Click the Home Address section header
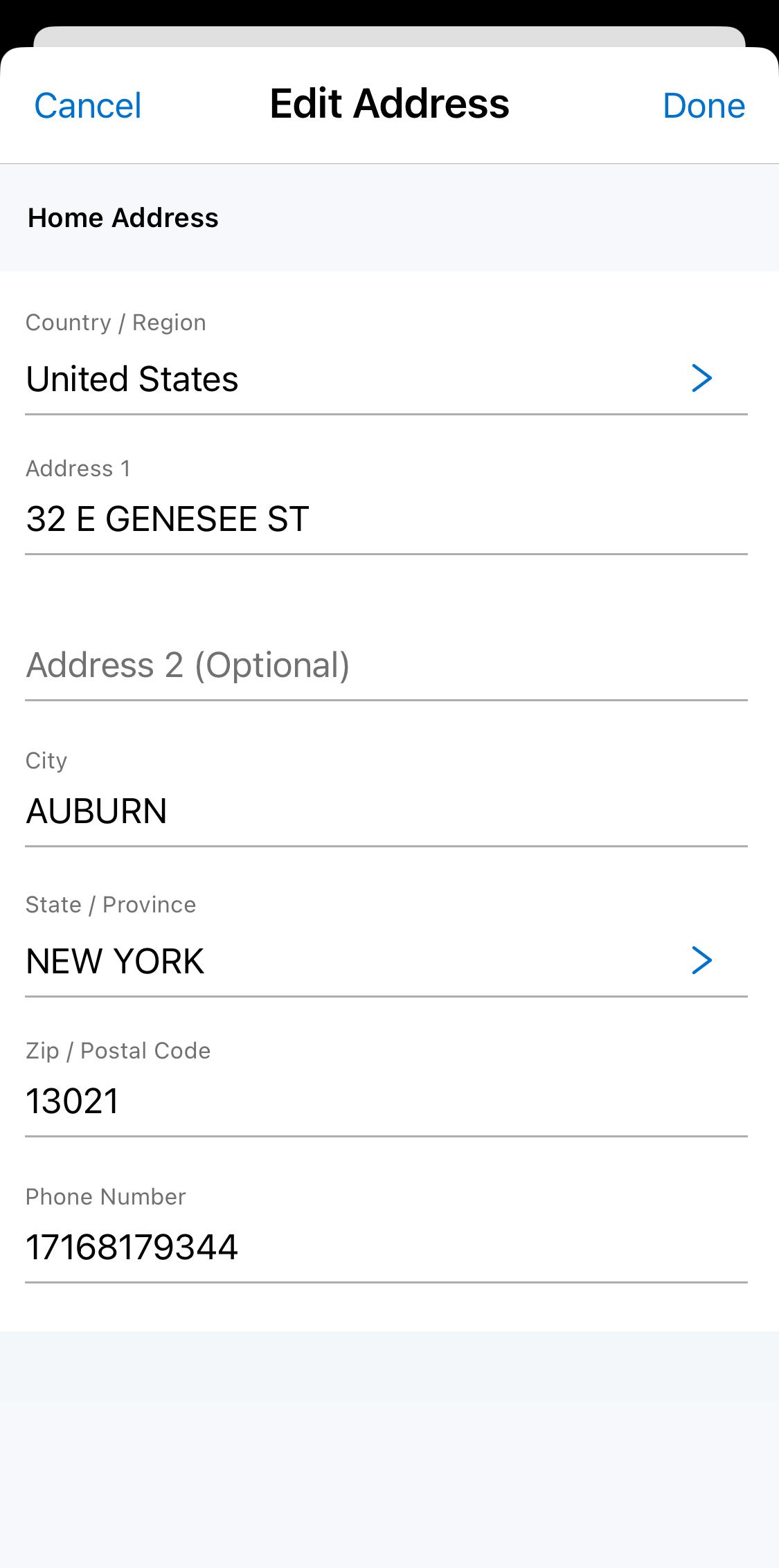 coord(123,217)
